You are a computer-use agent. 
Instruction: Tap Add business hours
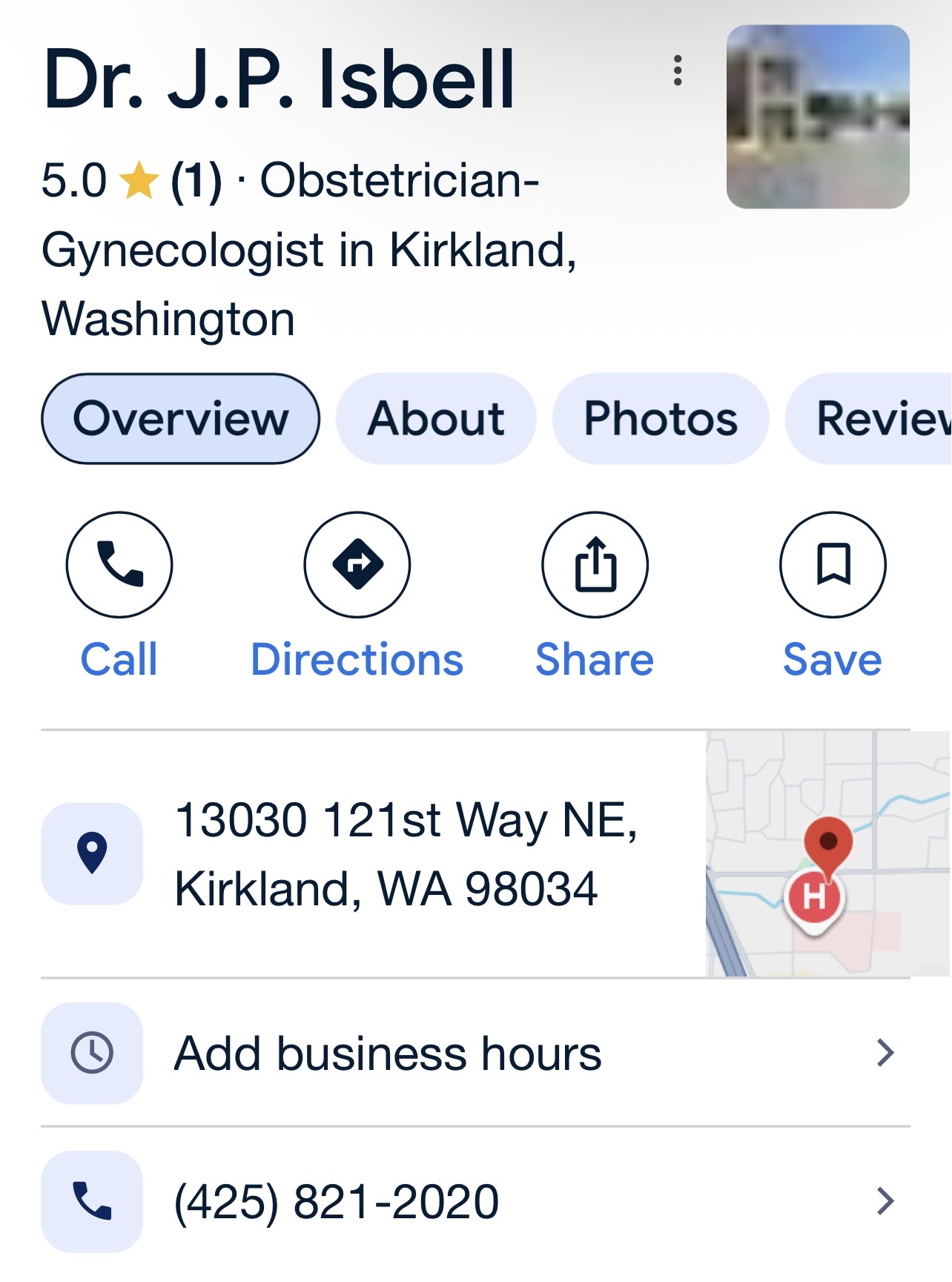click(475, 1053)
